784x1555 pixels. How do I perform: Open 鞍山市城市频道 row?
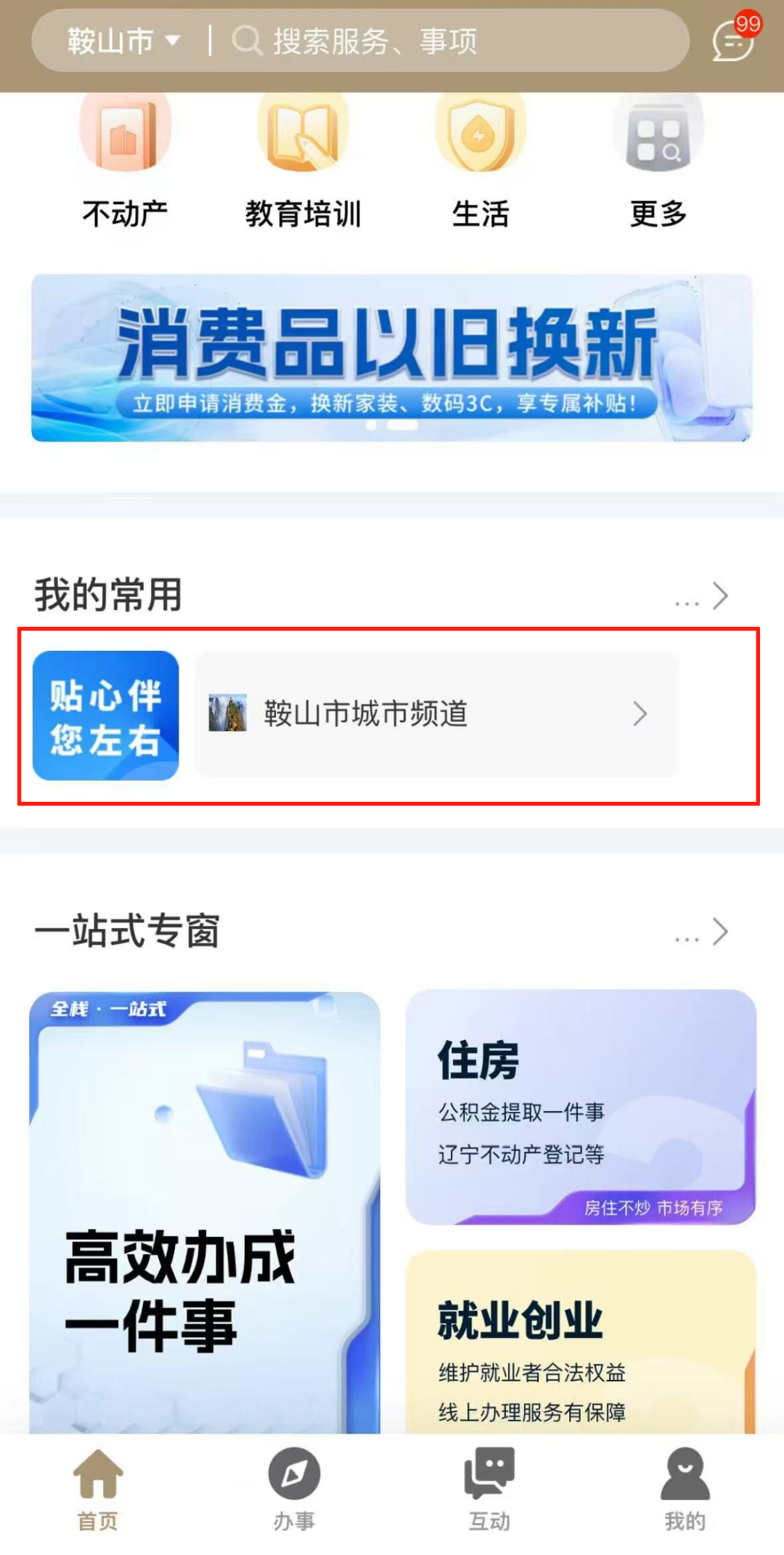(x=436, y=715)
